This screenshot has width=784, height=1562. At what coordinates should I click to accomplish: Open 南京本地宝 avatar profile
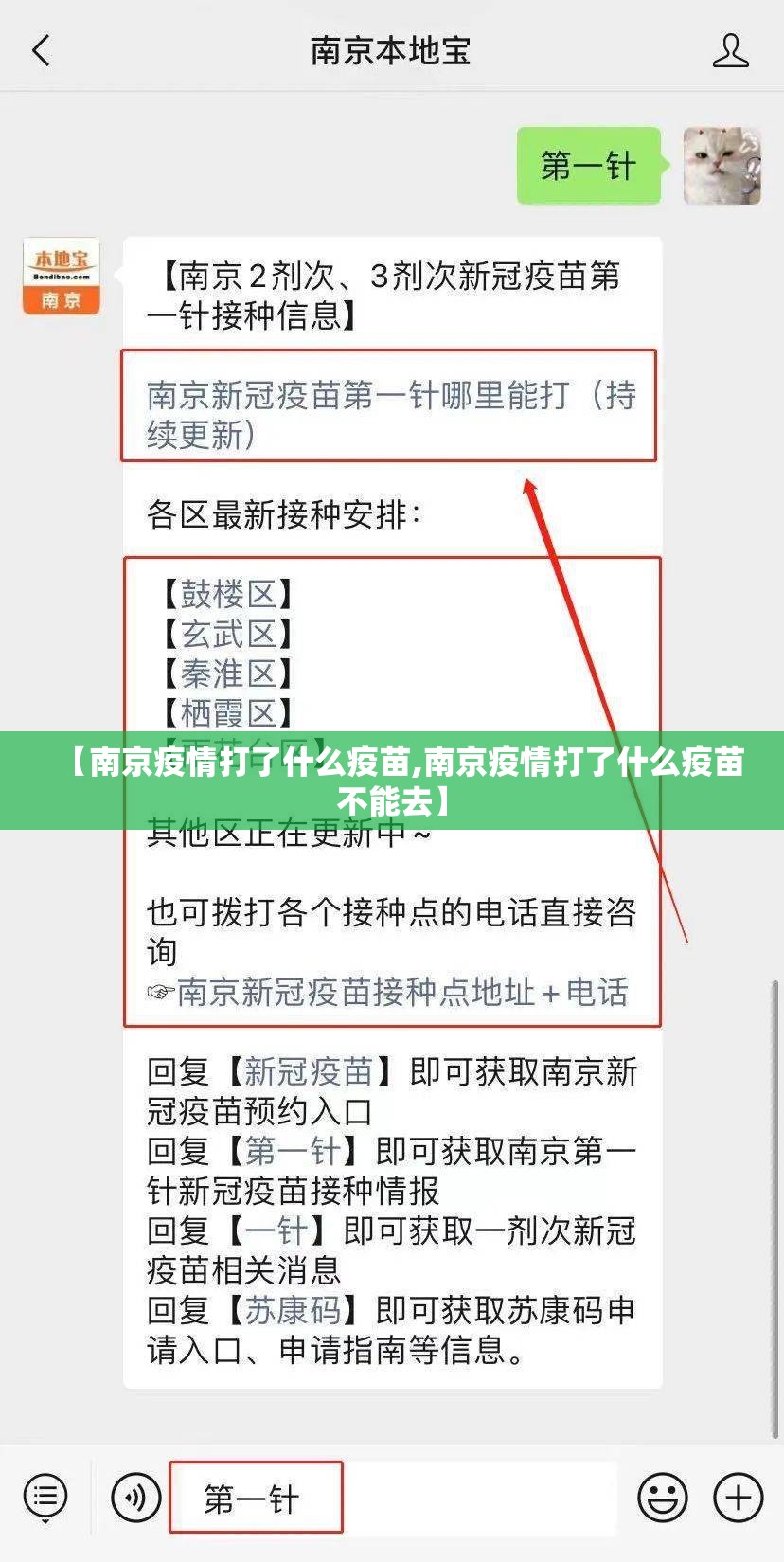point(62,276)
